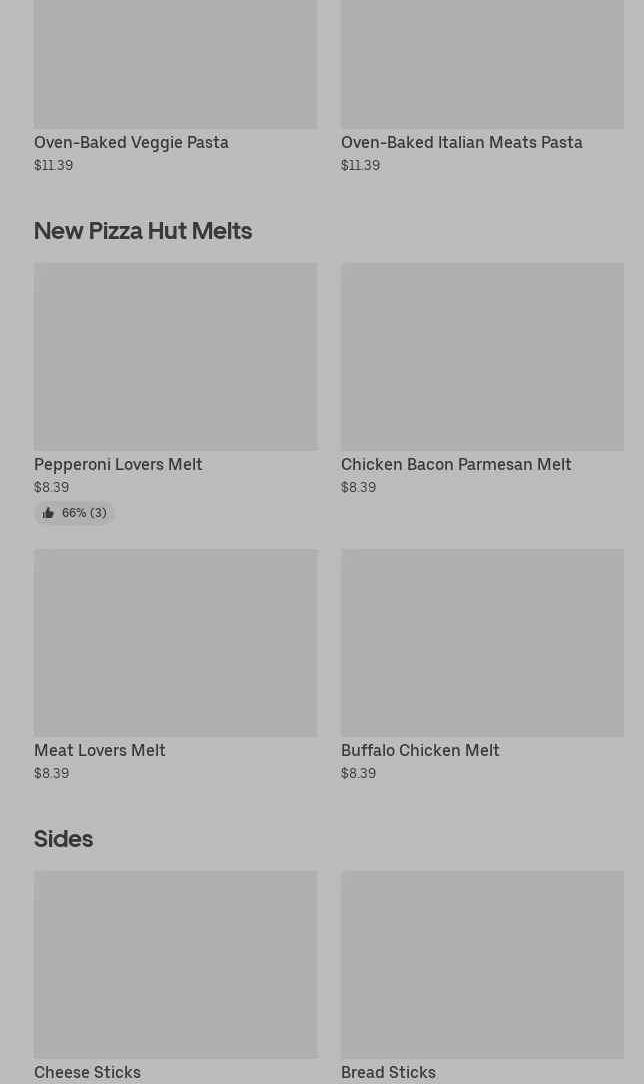View the Bread Sticks side
Image resolution: width=644 pixels, height=1084 pixels.
pyautogui.click(x=482, y=977)
